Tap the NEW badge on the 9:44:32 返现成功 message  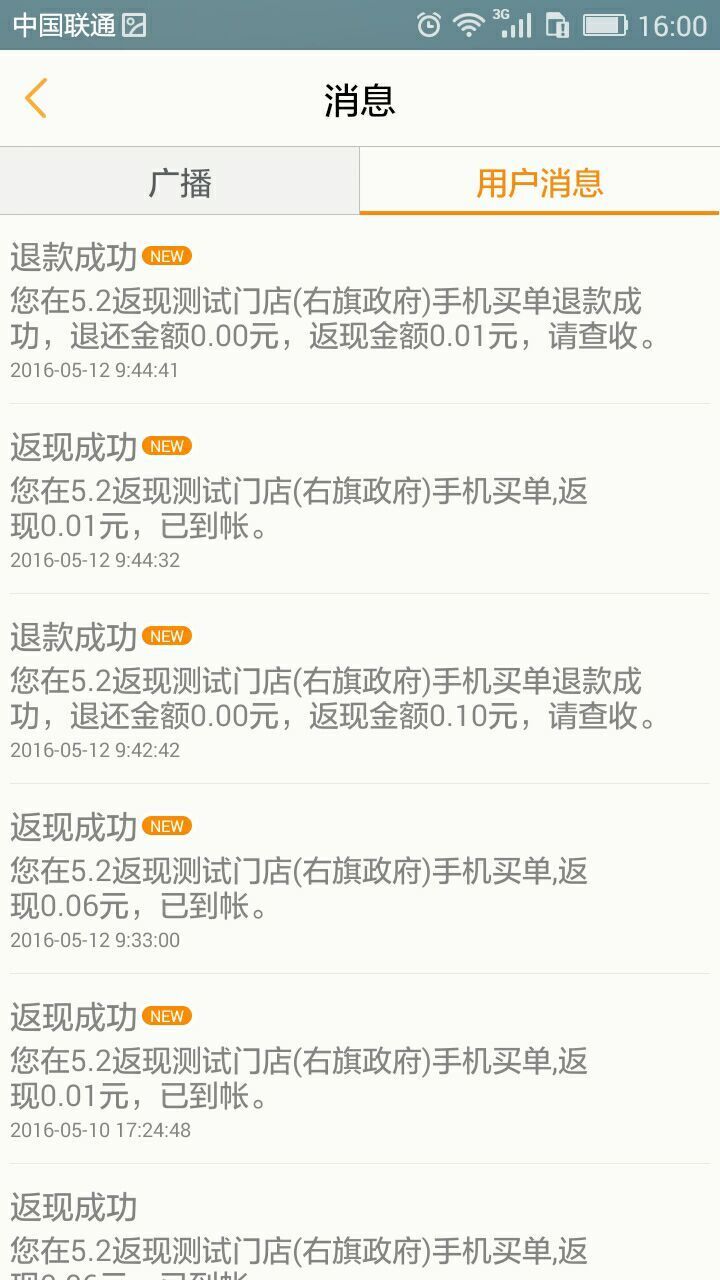pyautogui.click(x=166, y=446)
